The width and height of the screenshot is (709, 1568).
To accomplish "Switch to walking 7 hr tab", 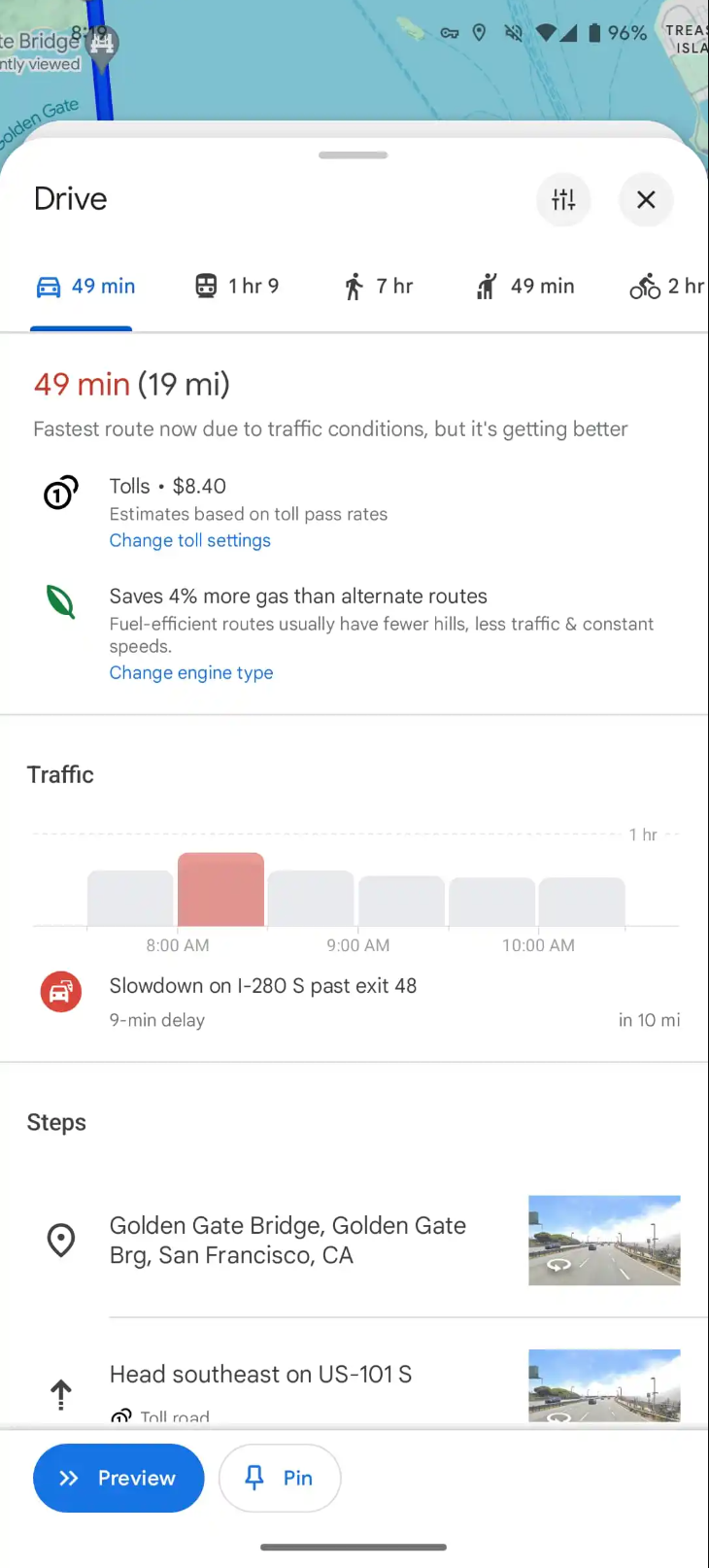I will 378,287.
